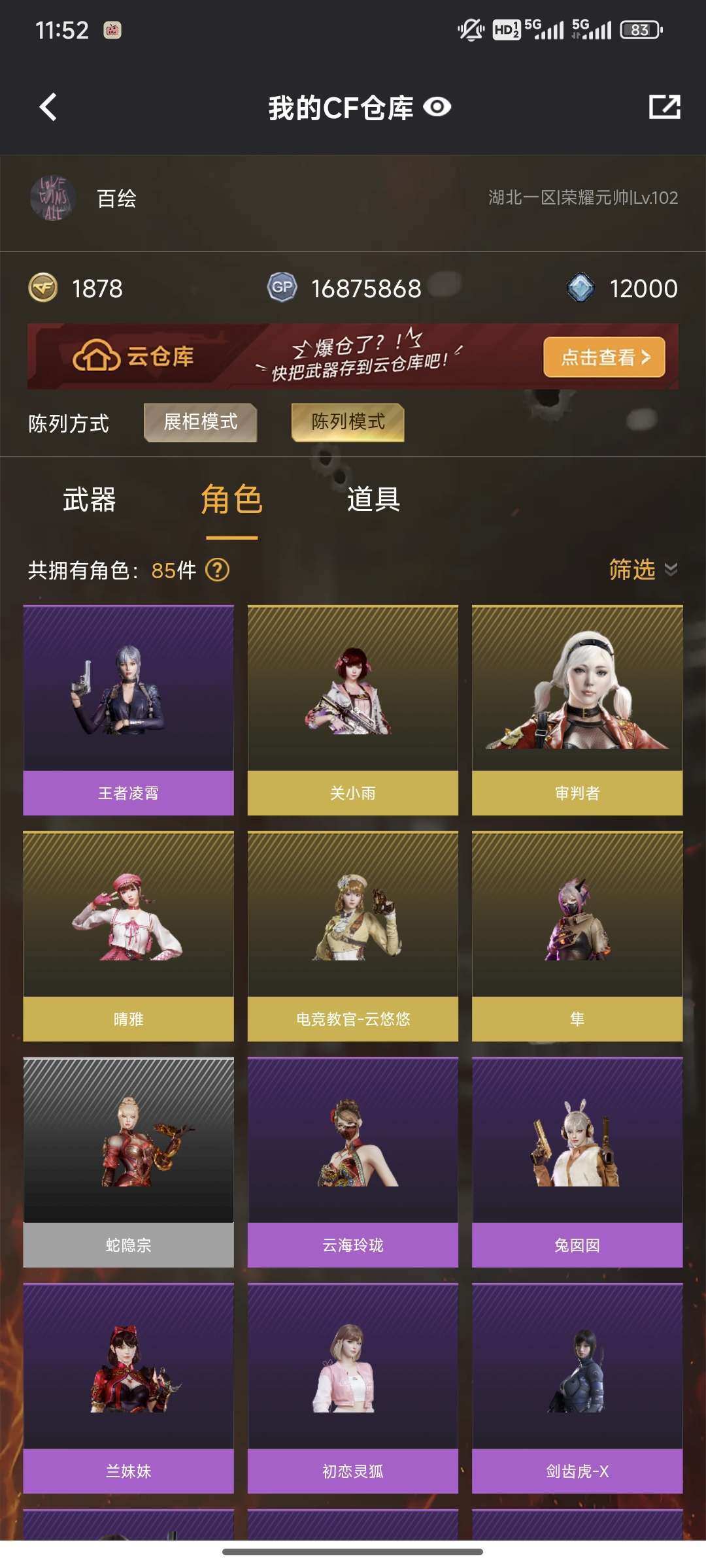
Task: Expand the 筛选 filter dropdown
Action: [643, 570]
